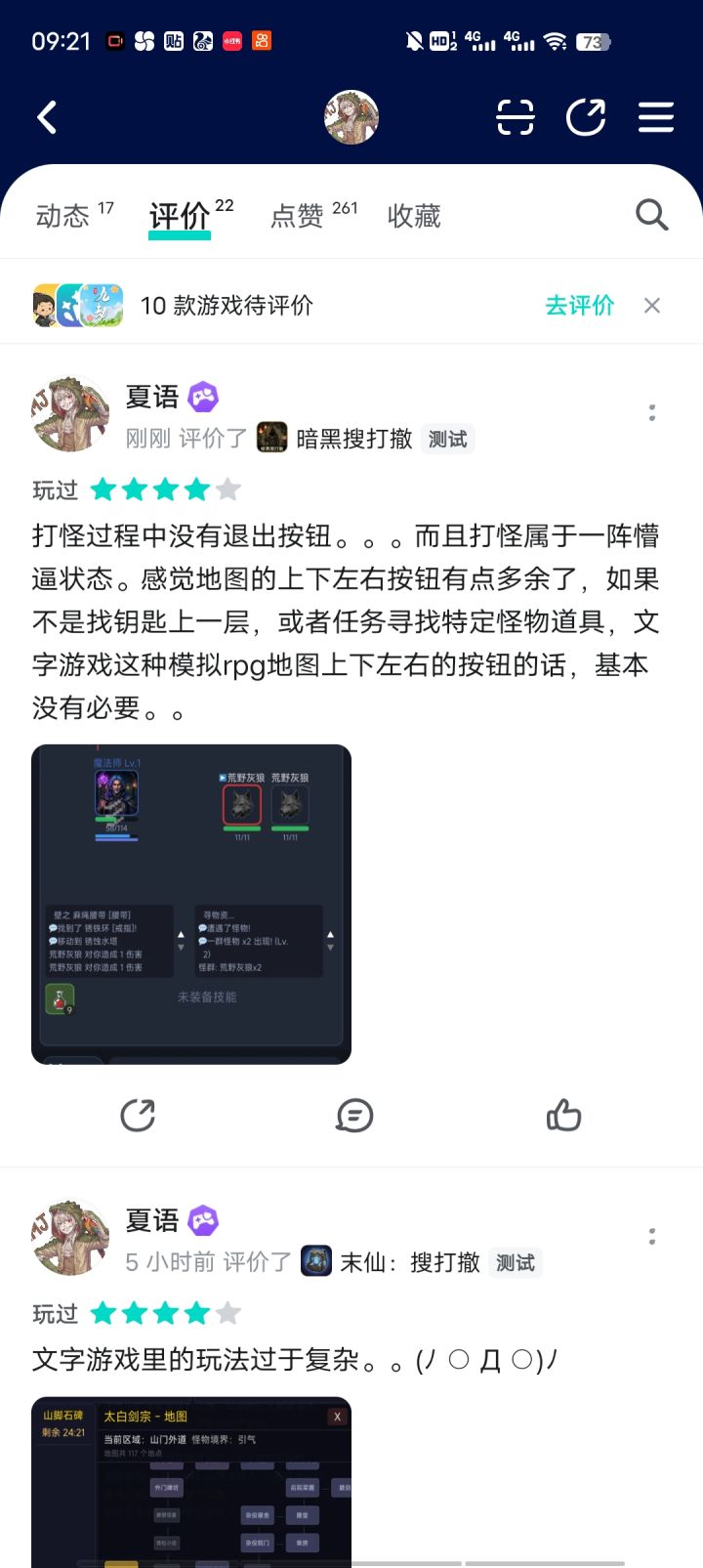Image resolution: width=703 pixels, height=1568 pixels.
Task: Open the hamburger menu icon
Action: coord(656,117)
